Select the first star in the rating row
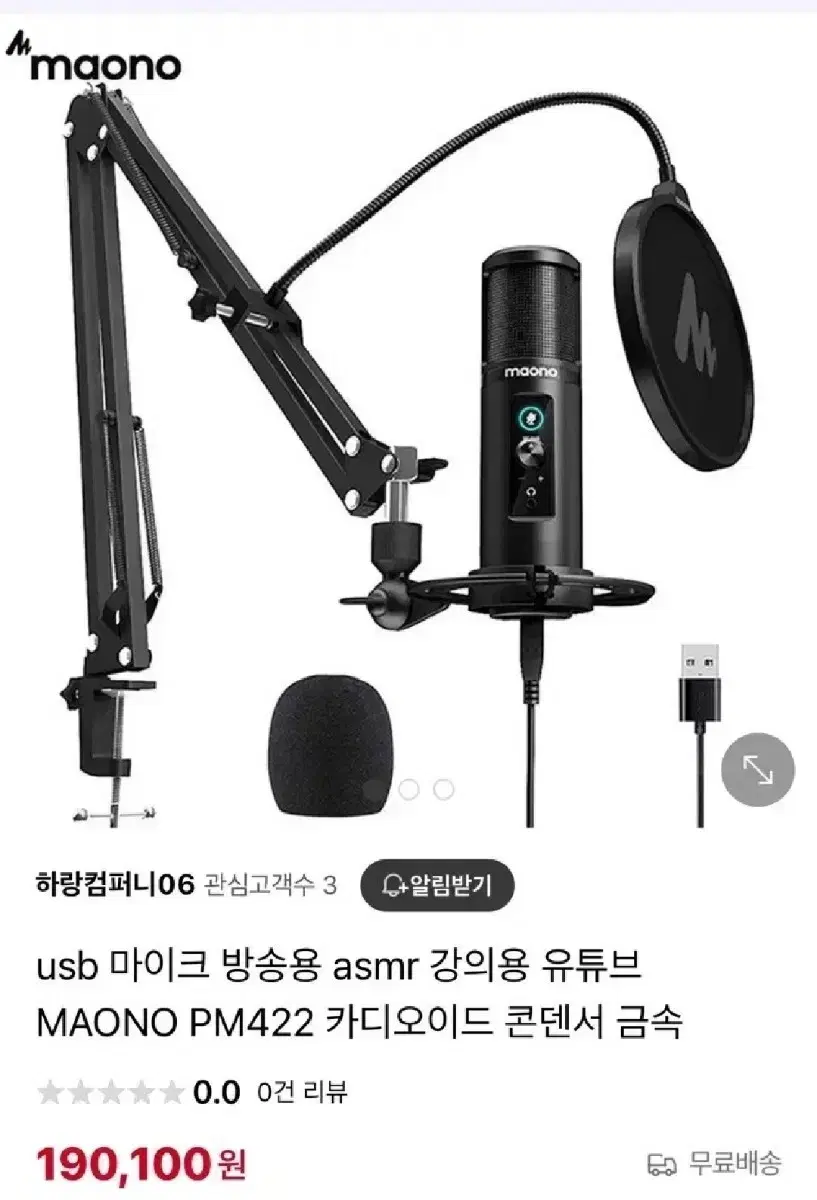Viewport: 817px width, 1200px height. coord(48,1092)
